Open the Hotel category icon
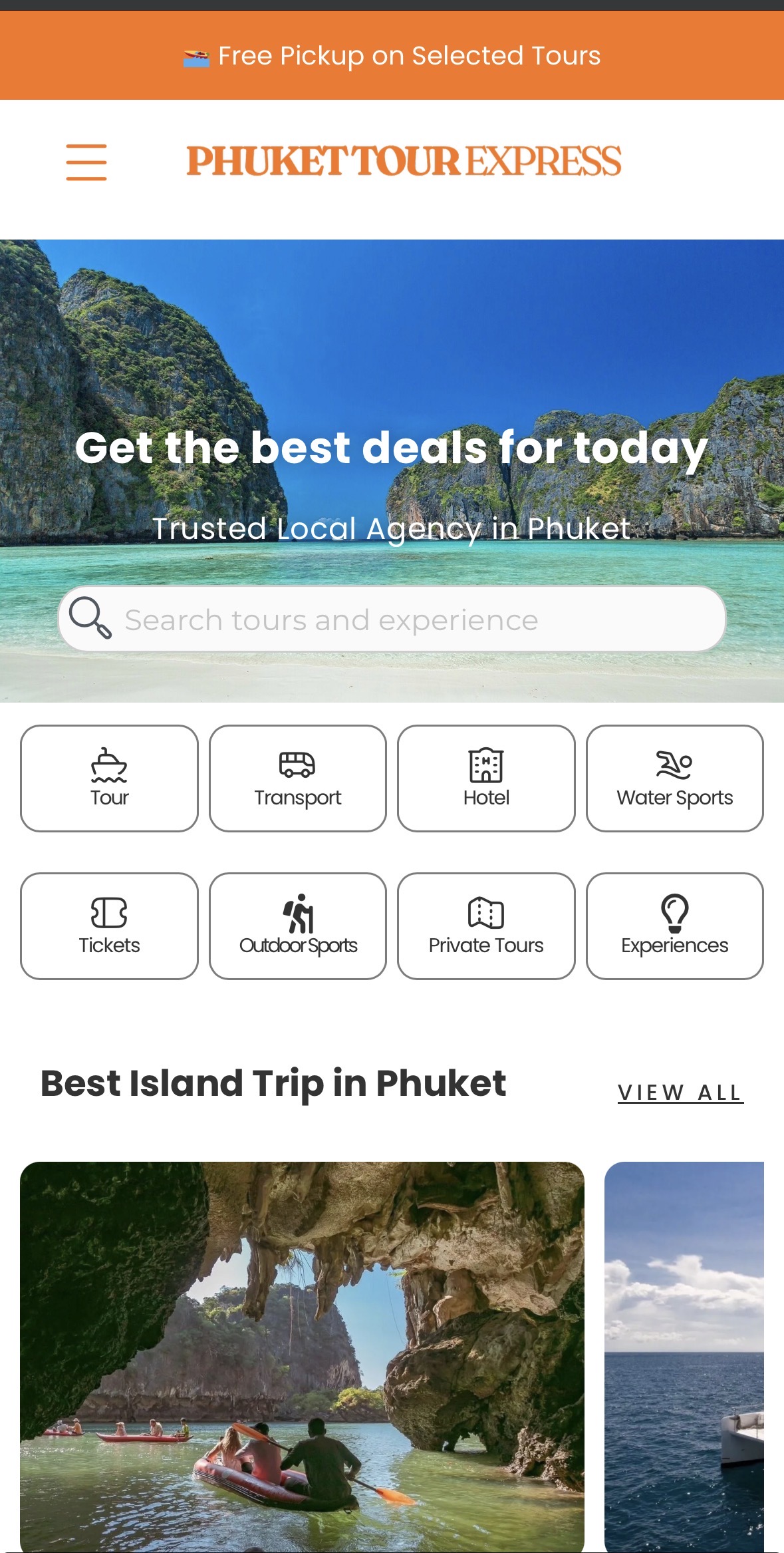 point(485,765)
